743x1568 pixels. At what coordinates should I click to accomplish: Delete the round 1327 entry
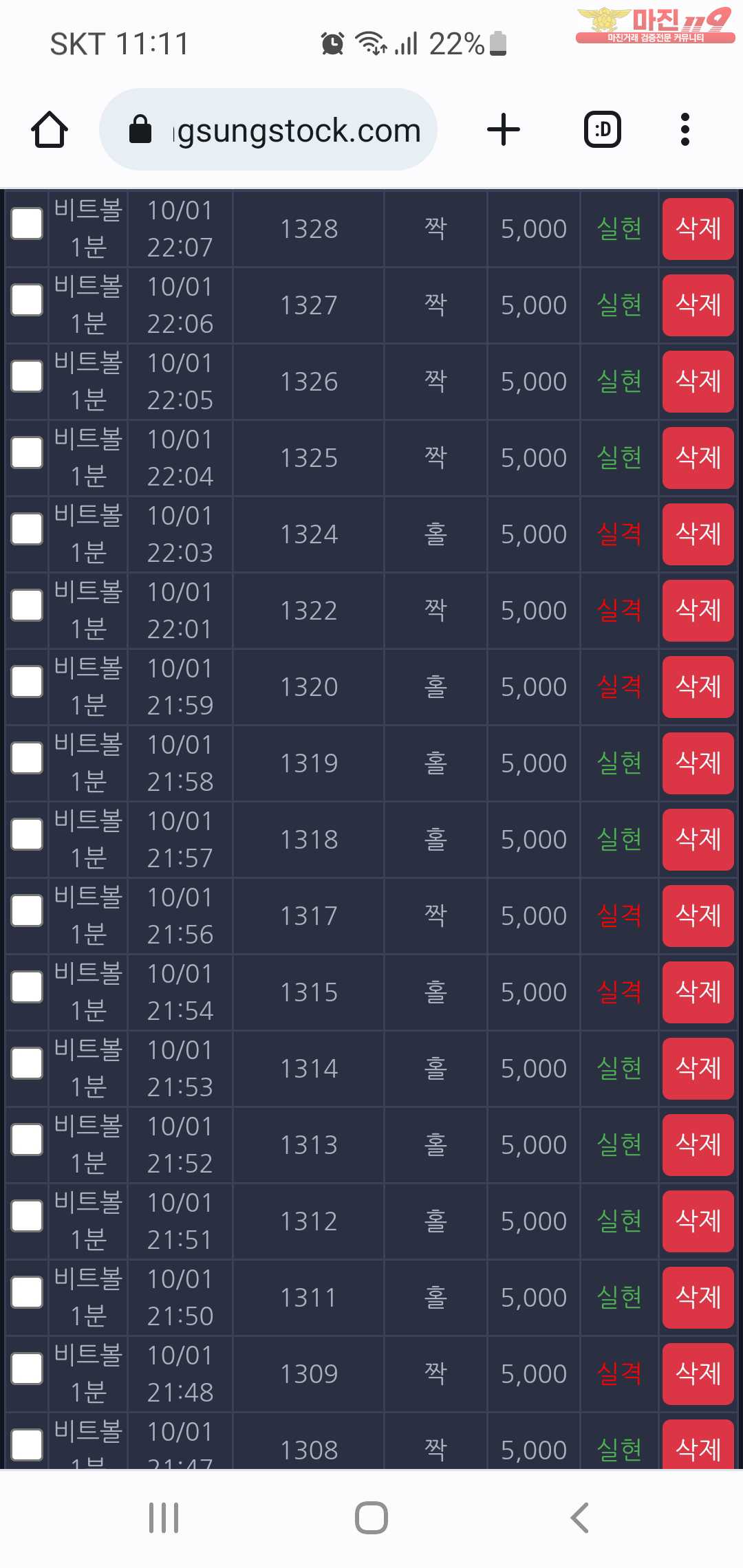point(698,305)
